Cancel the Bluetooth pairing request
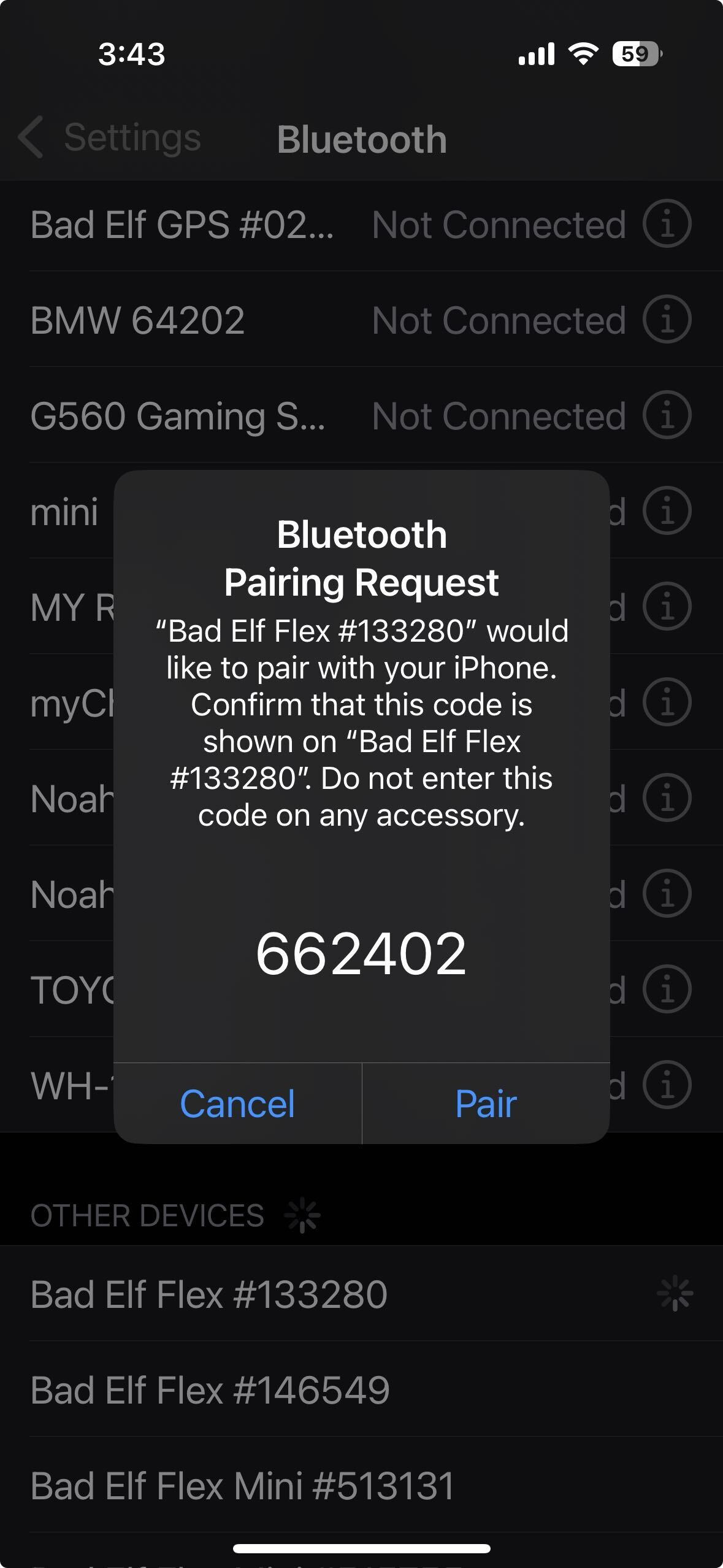Viewport: 723px width, 1568px height. pyautogui.click(x=237, y=1104)
